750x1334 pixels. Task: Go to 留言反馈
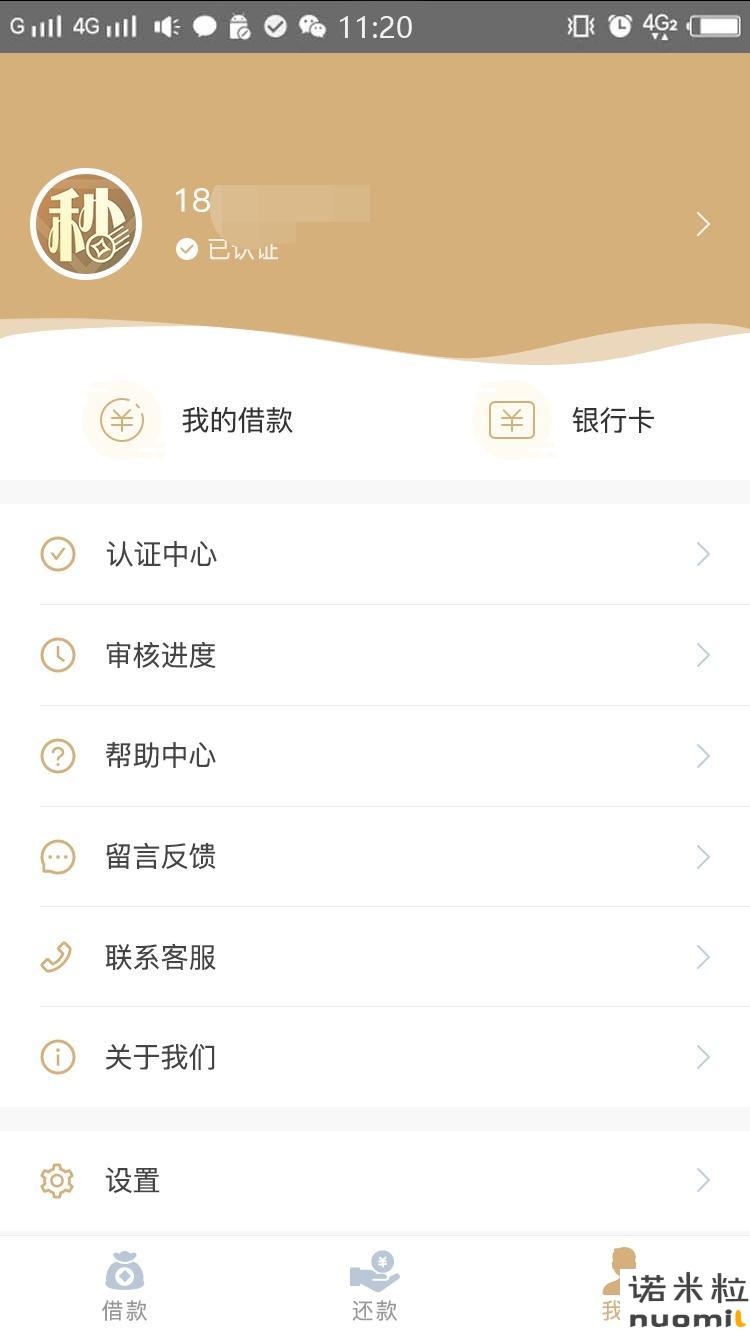(375, 857)
